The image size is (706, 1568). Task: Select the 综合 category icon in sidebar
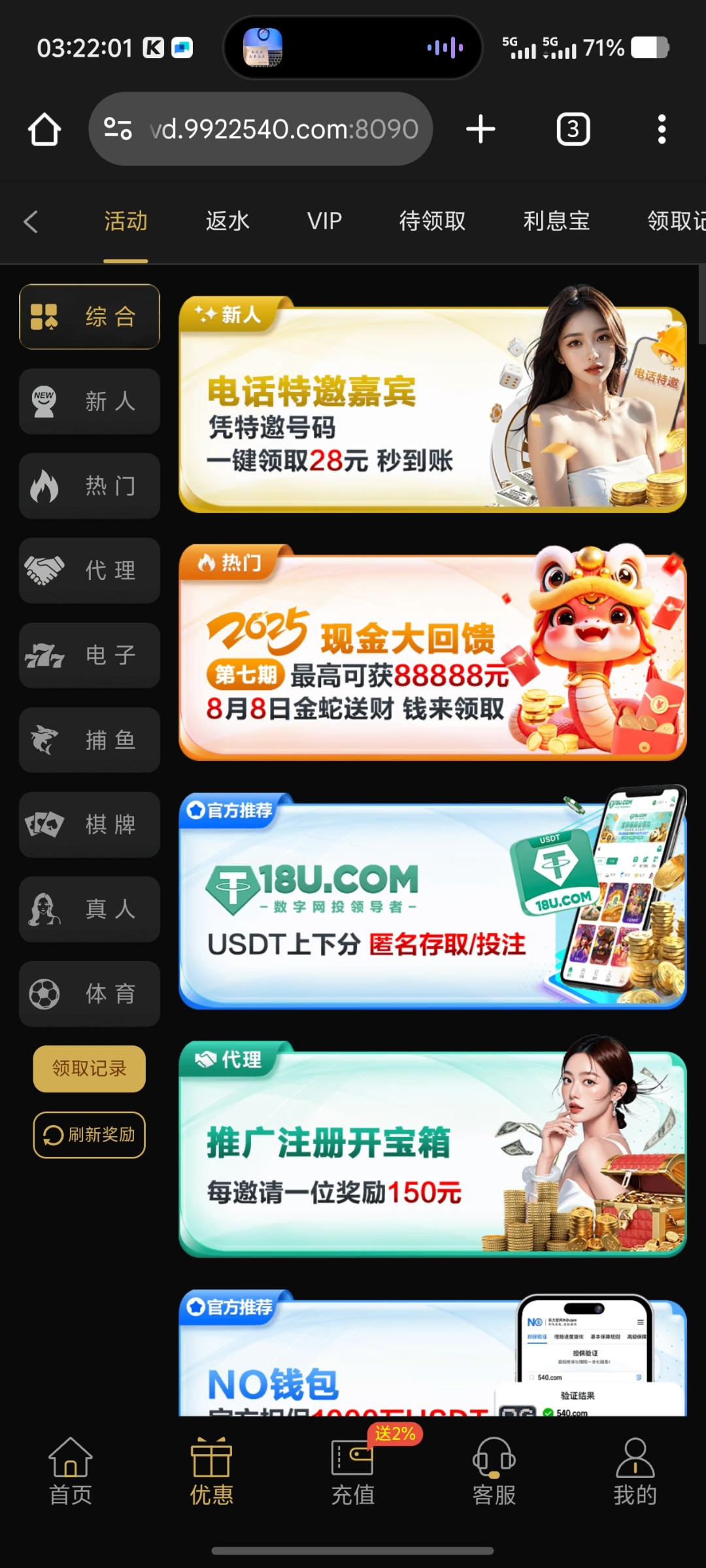coord(43,316)
